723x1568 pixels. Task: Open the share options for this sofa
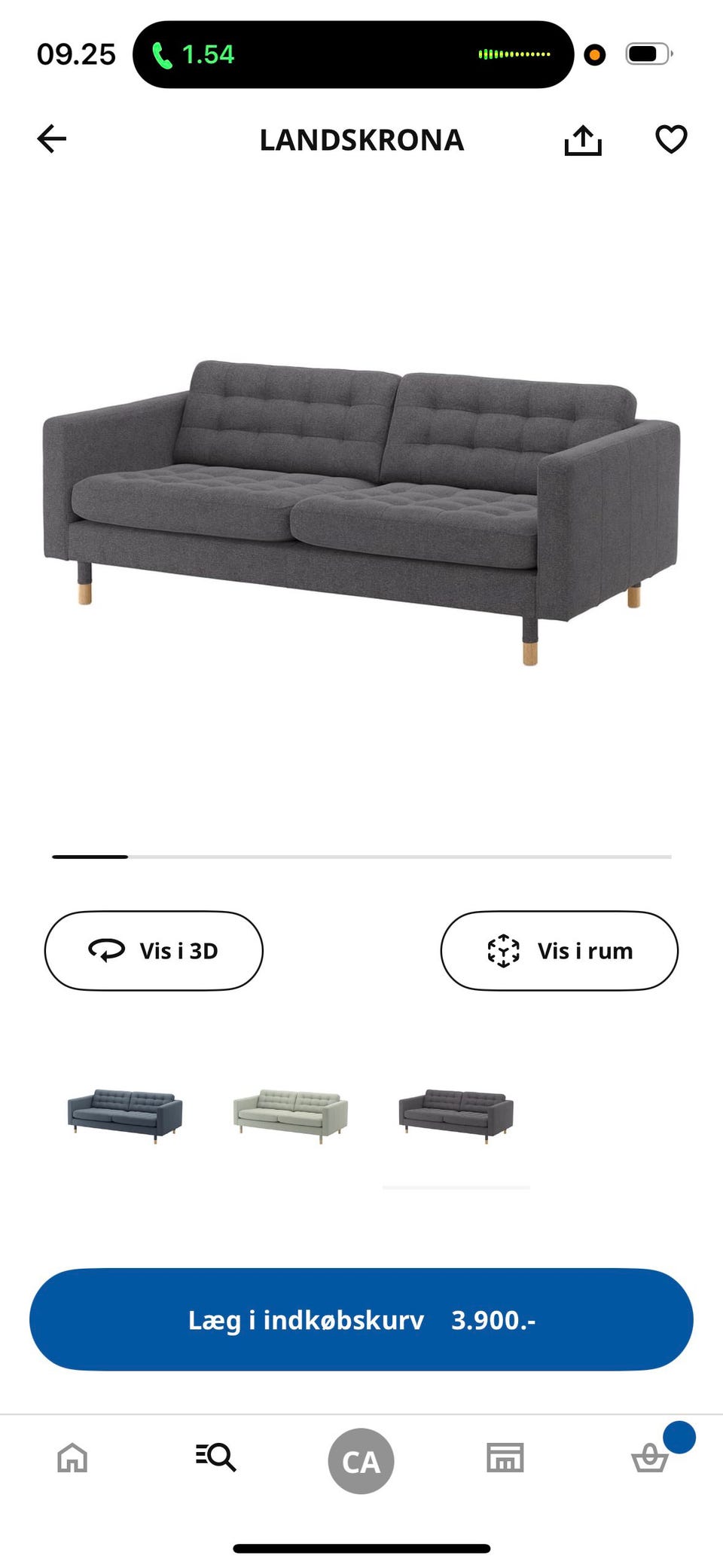pos(581,139)
